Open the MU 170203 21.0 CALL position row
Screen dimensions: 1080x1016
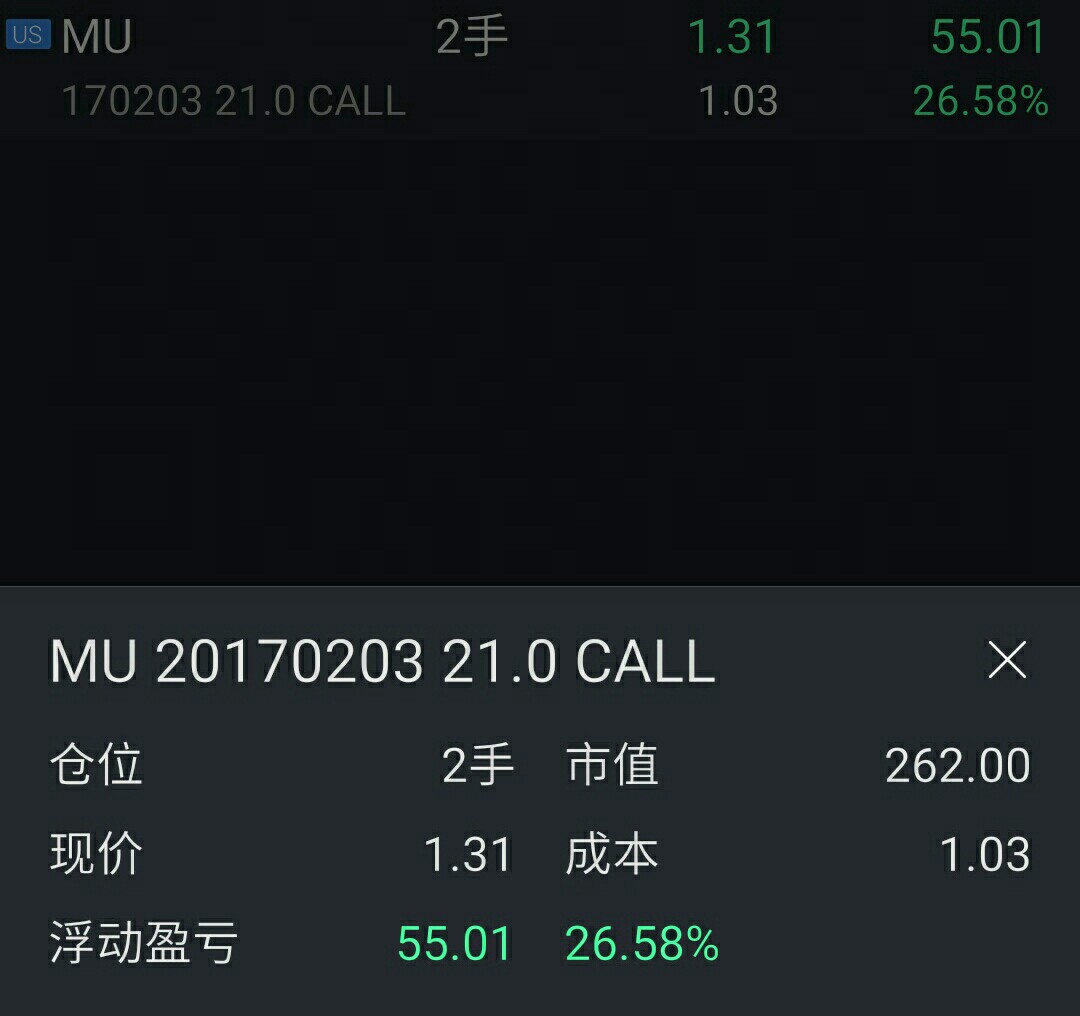pos(540,70)
